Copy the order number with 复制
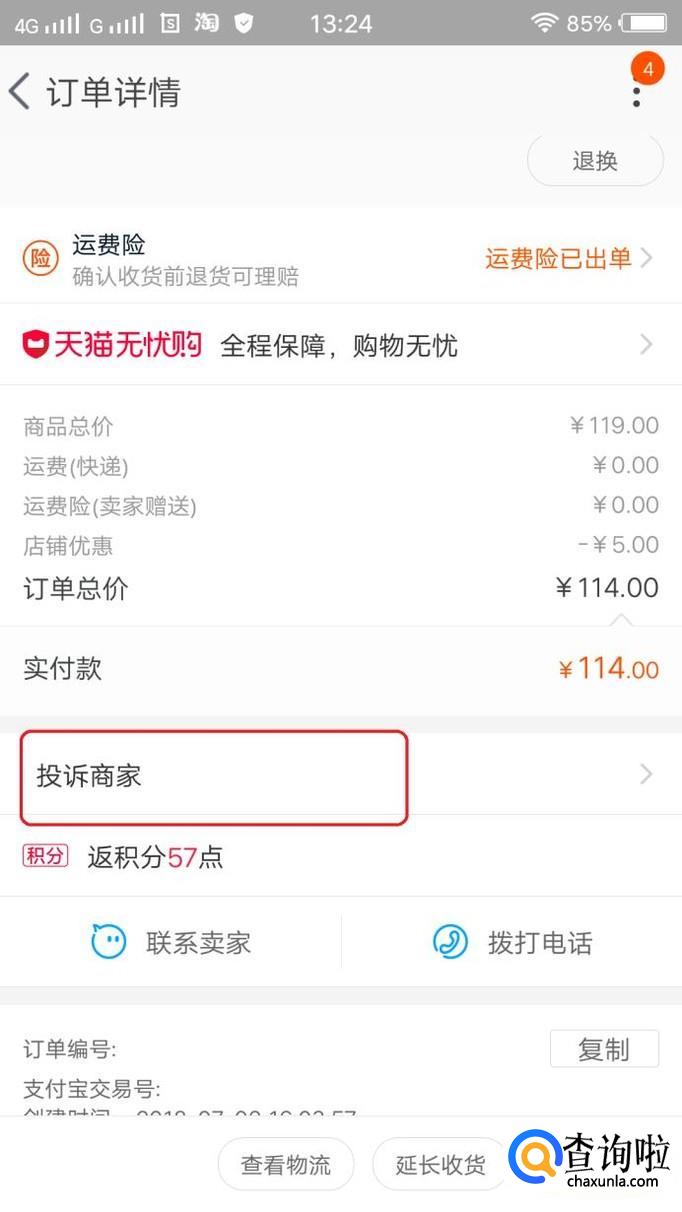 [x=604, y=1049]
